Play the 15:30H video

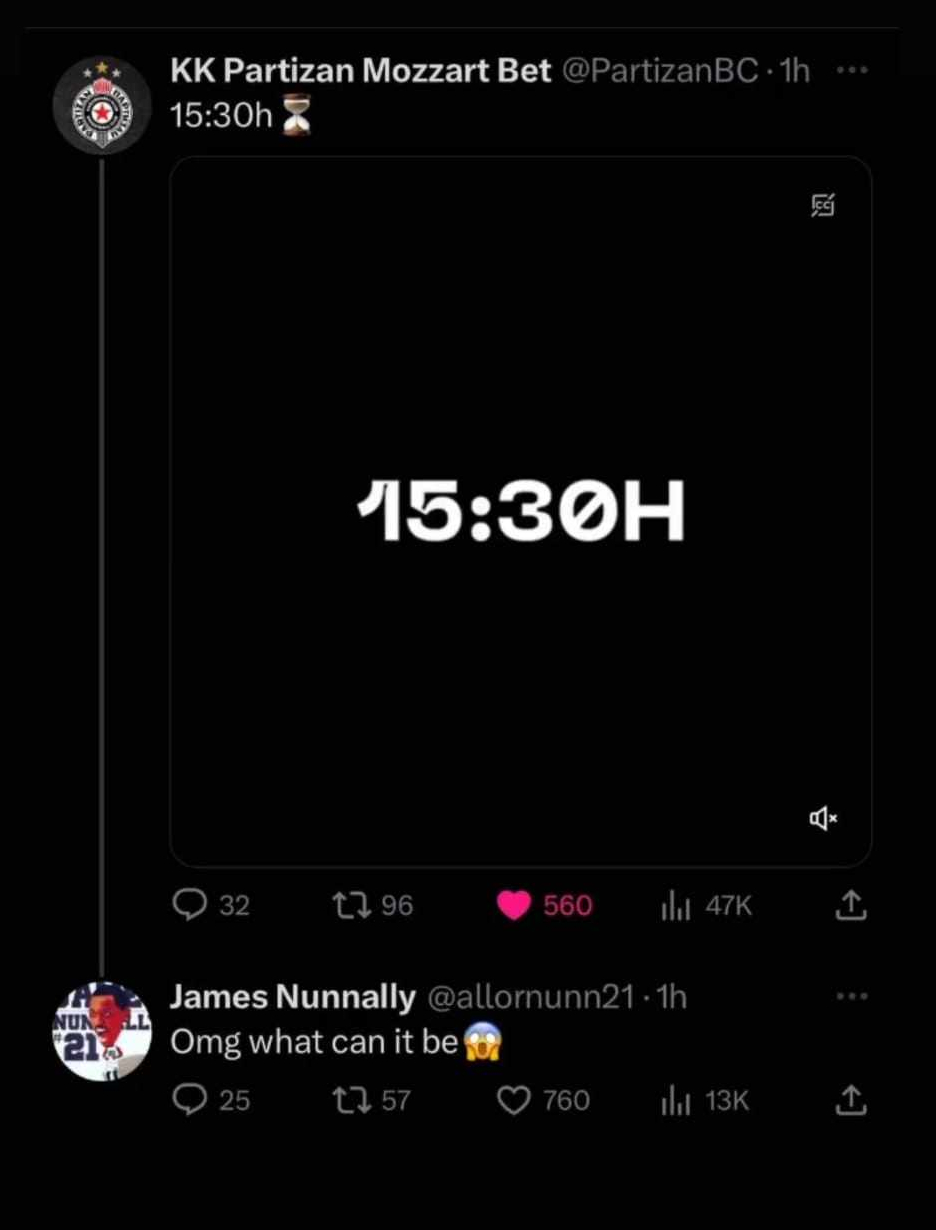pos(520,512)
